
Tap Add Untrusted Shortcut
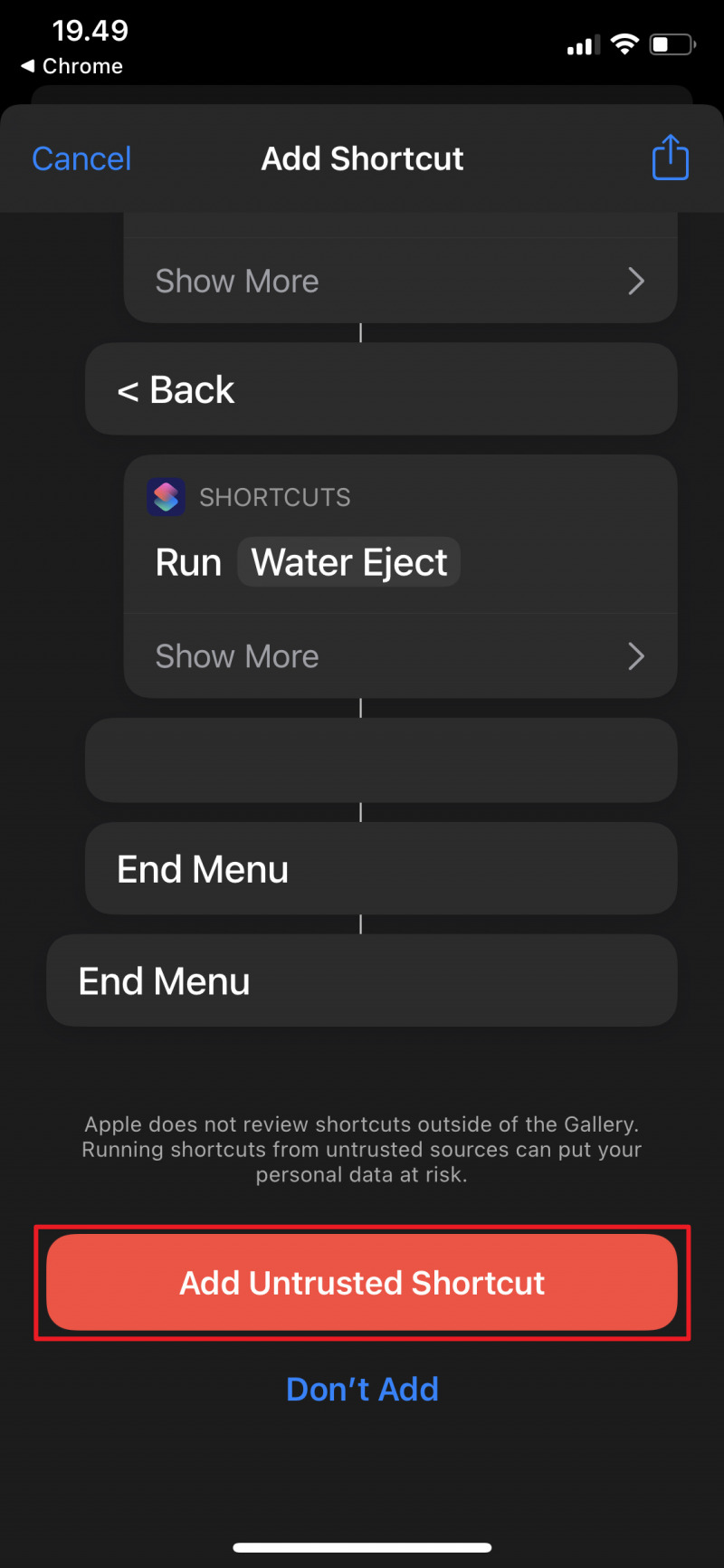[x=362, y=1283]
